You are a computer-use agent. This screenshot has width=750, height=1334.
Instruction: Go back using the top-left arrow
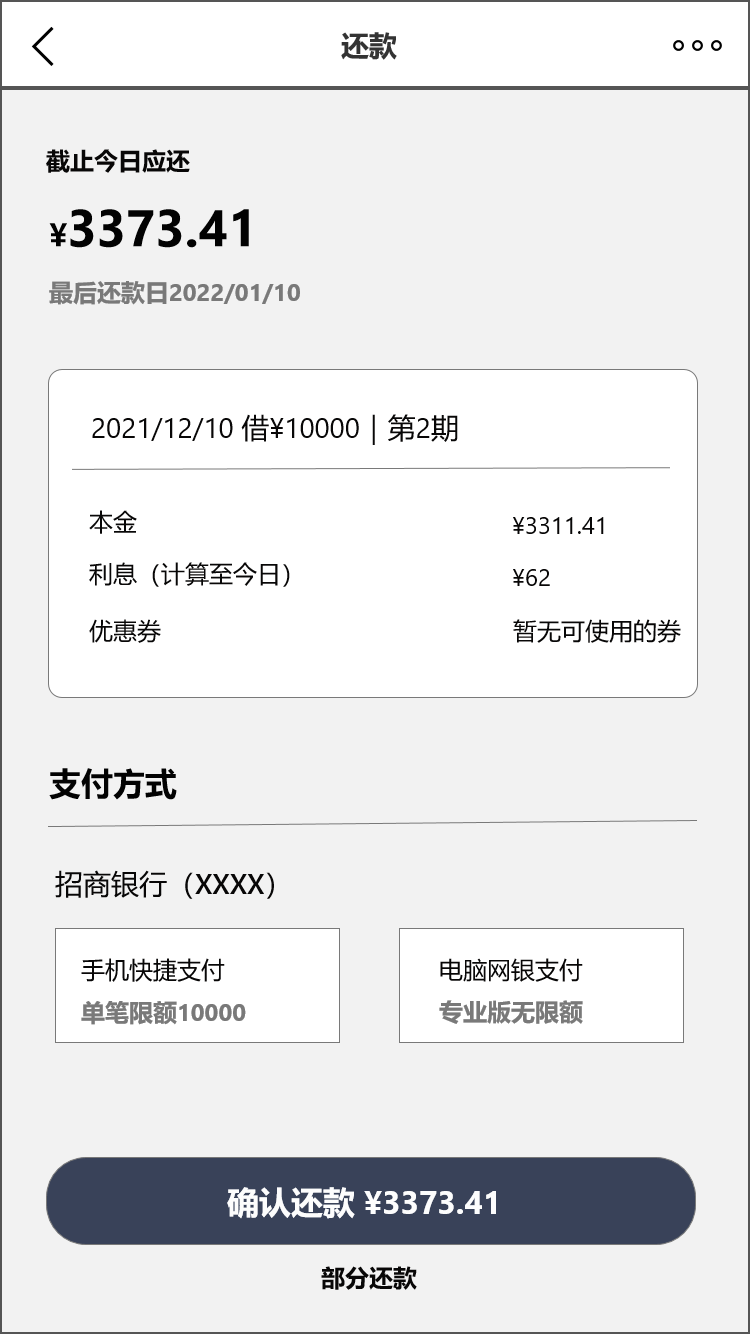tap(43, 46)
